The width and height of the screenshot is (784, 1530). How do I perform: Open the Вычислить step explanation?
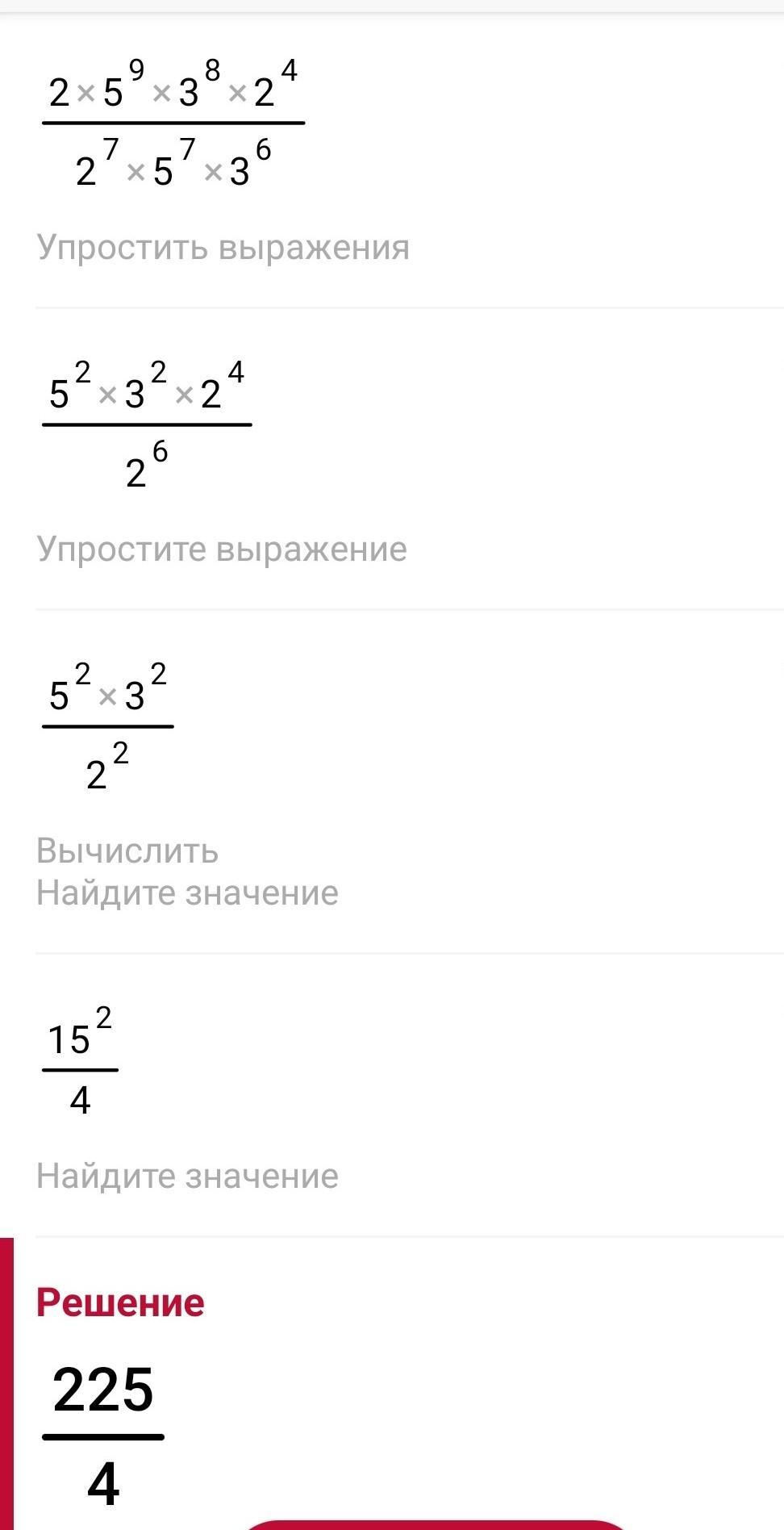click(127, 851)
